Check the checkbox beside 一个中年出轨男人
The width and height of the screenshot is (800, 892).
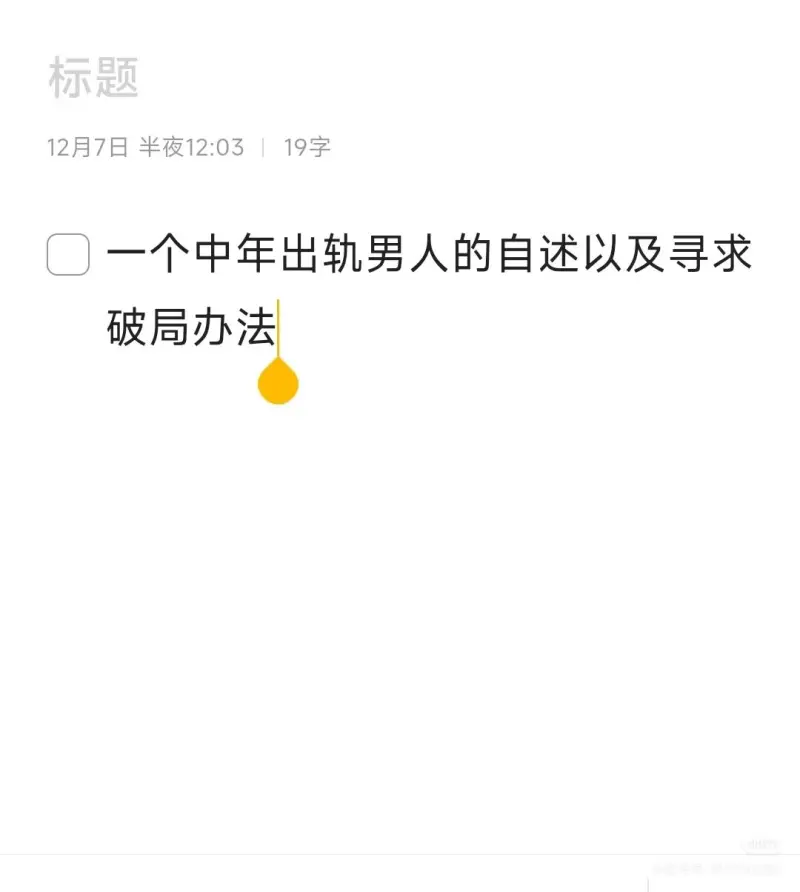coord(68,254)
